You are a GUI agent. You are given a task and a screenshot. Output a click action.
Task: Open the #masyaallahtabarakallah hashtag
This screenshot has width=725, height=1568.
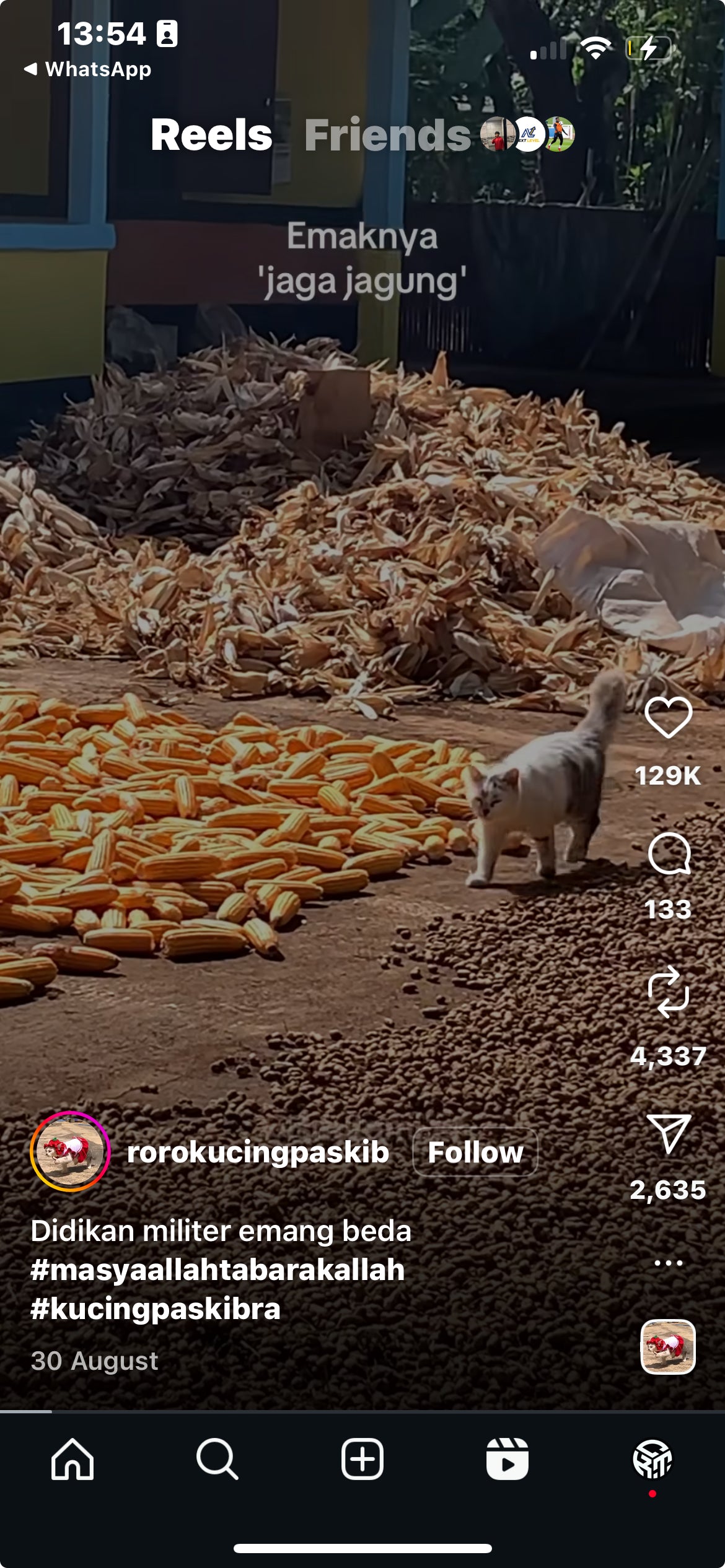tap(217, 1270)
